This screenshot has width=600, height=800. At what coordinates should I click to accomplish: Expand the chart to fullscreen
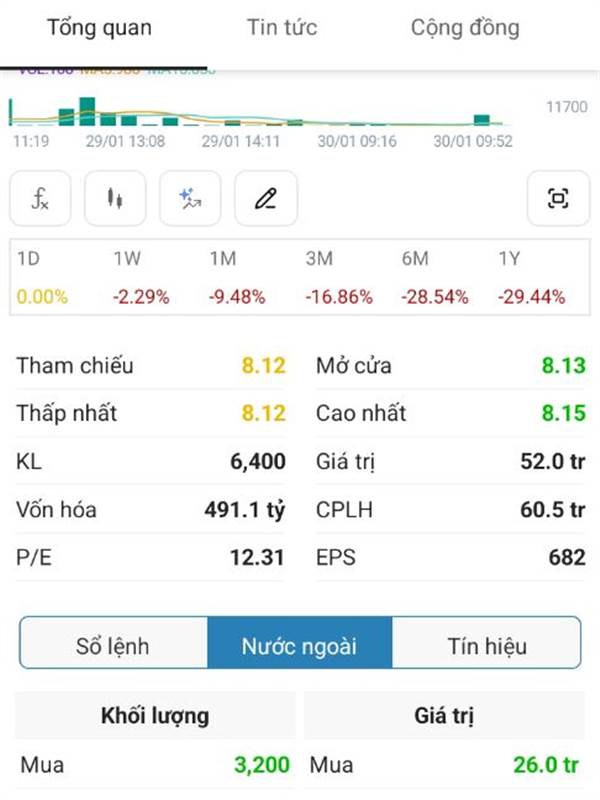[558, 199]
